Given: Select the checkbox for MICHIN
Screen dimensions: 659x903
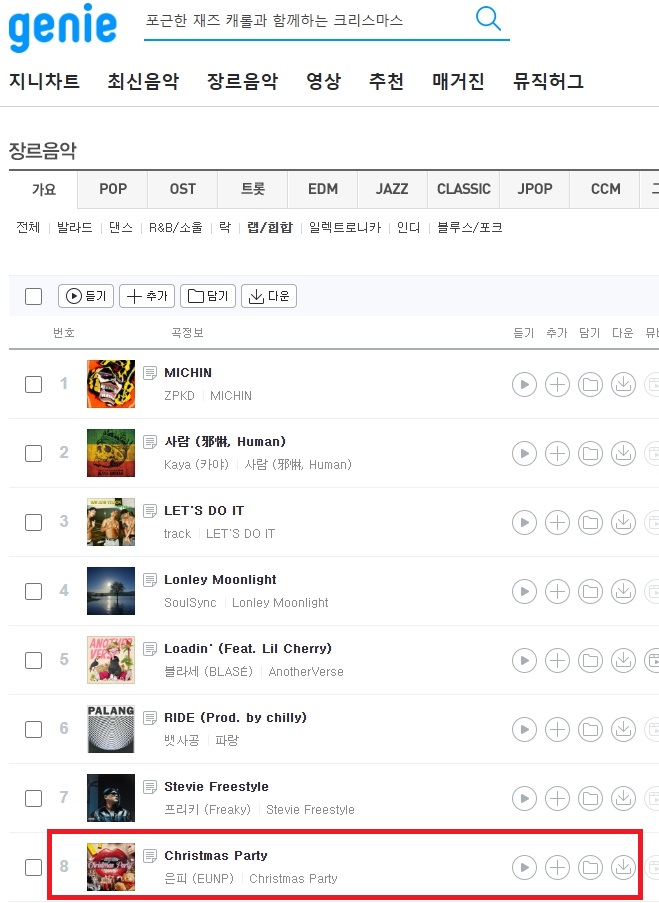Looking at the screenshot, I should point(34,384).
